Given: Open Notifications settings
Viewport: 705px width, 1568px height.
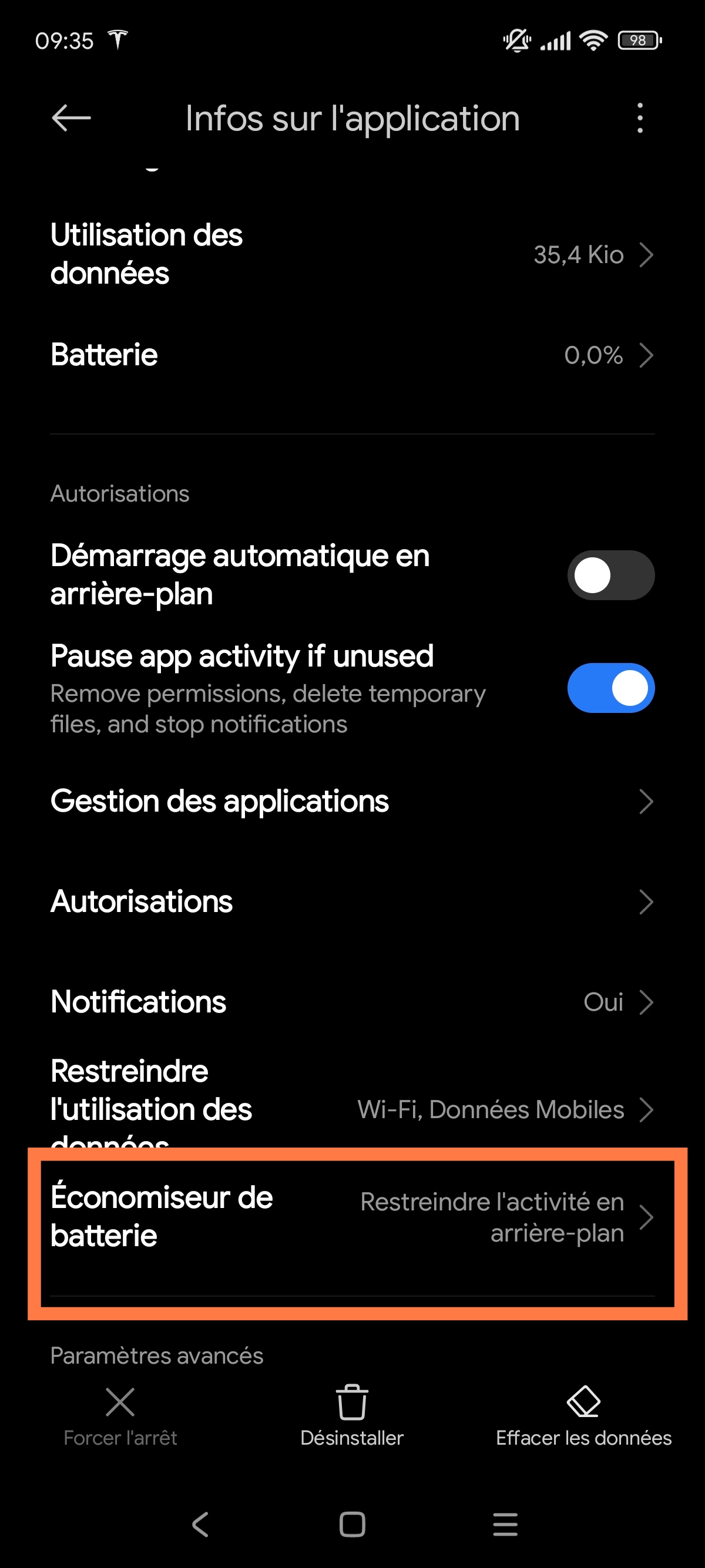Looking at the screenshot, I should point(352,1002).
